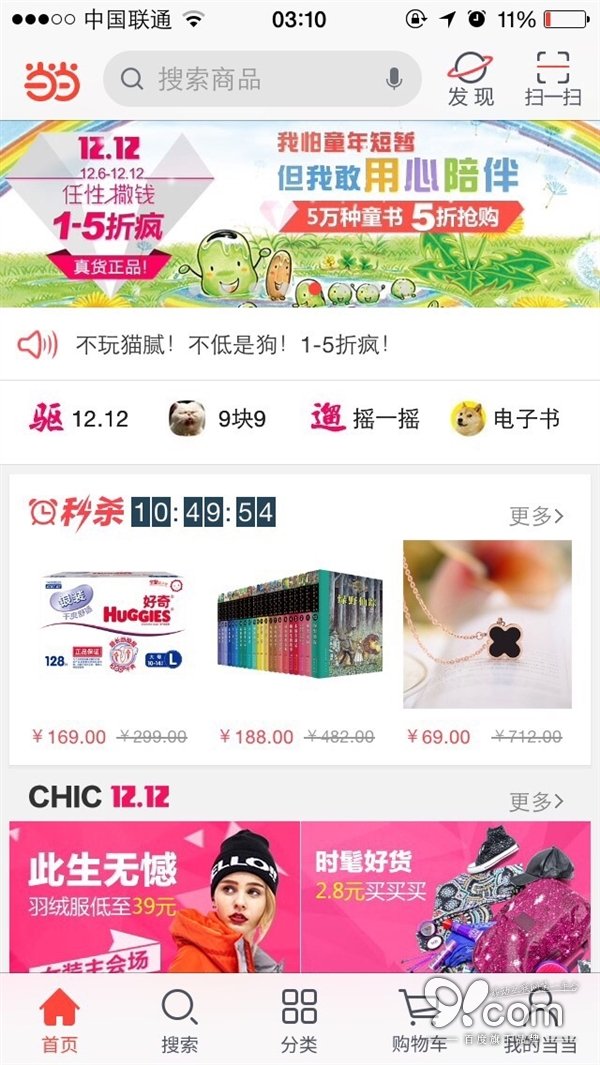The height and width of the screenshot is (1065, 600).
Task: Open the 摇一摇 shake feature
Action: point(365,419)
